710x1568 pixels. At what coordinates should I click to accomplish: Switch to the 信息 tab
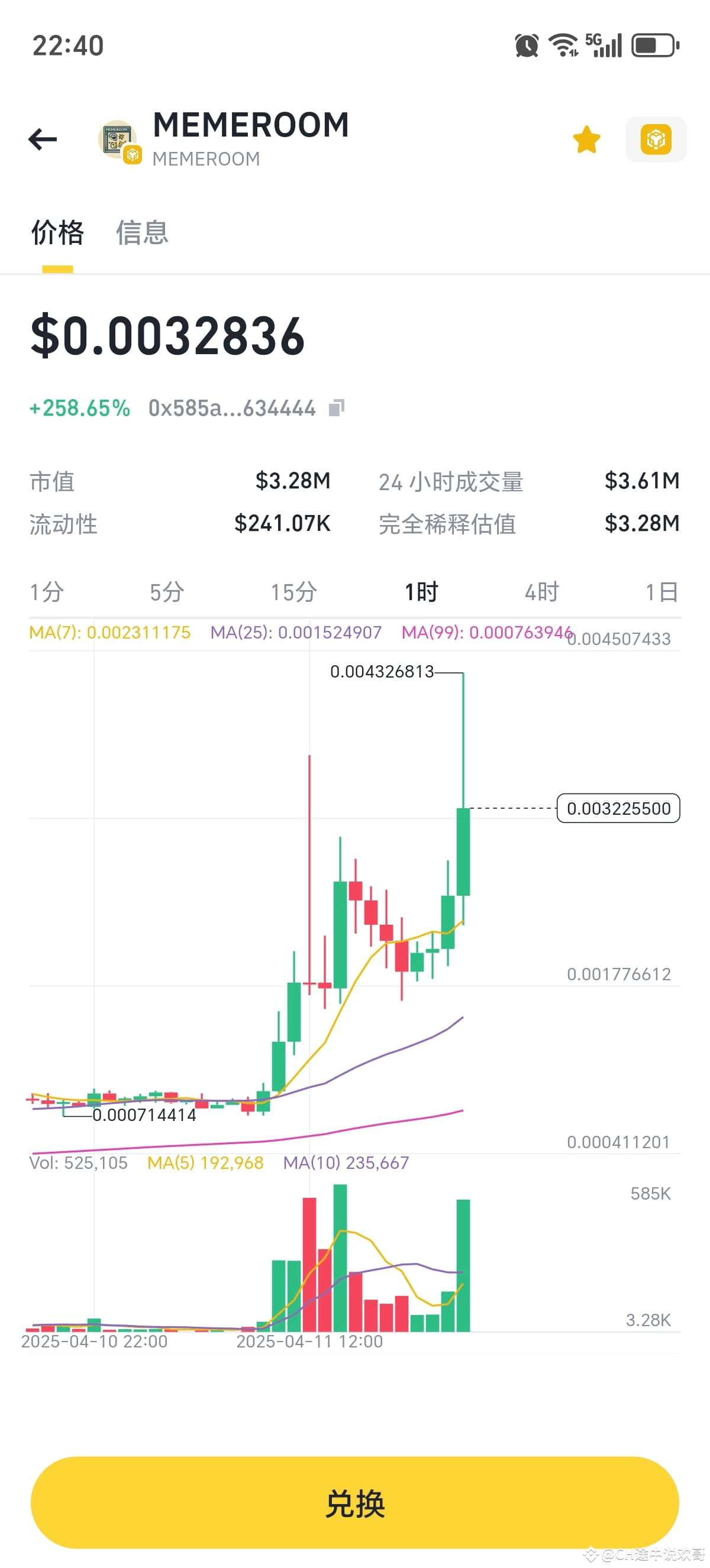click(142, 232)
